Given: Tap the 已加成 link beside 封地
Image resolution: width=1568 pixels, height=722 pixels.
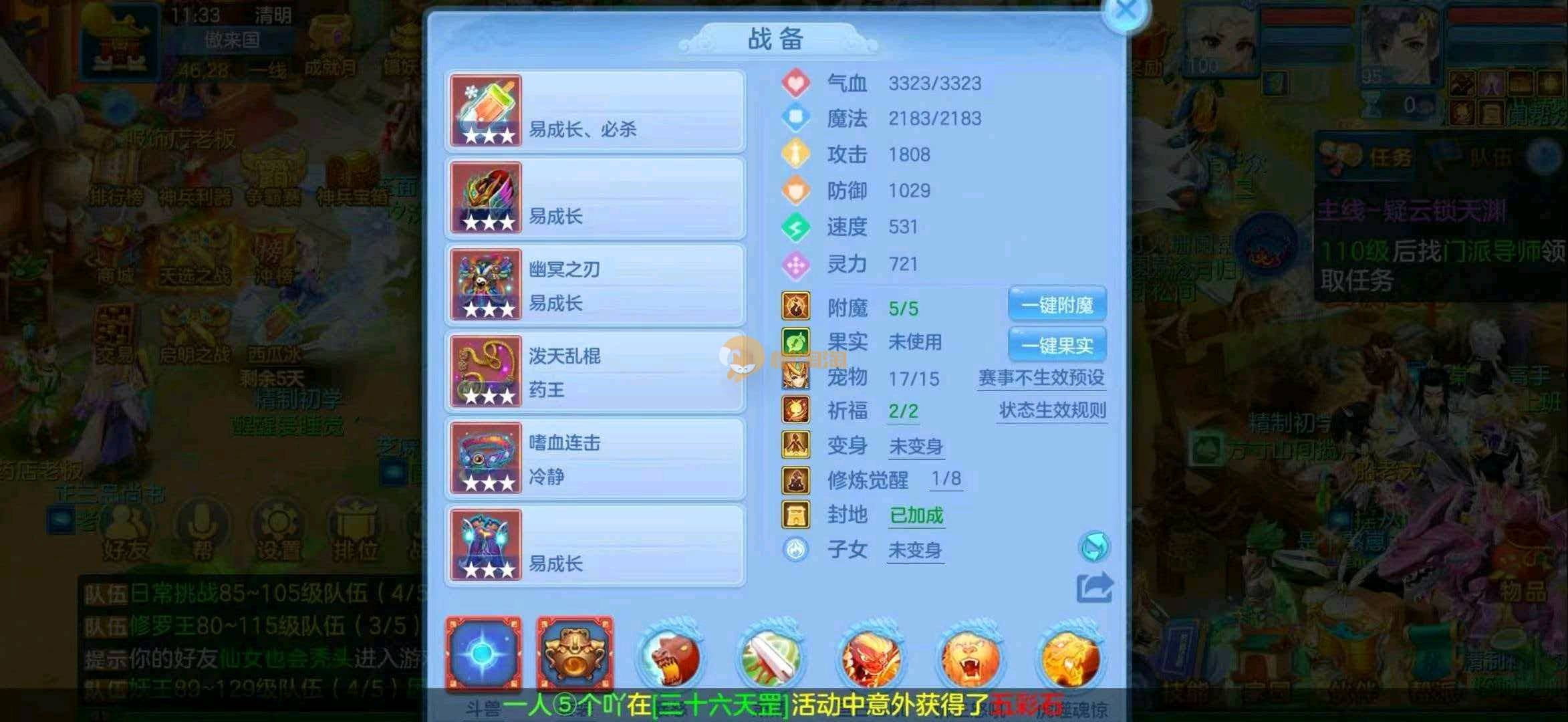Looking at the screenshot, I should coord(916,515).
